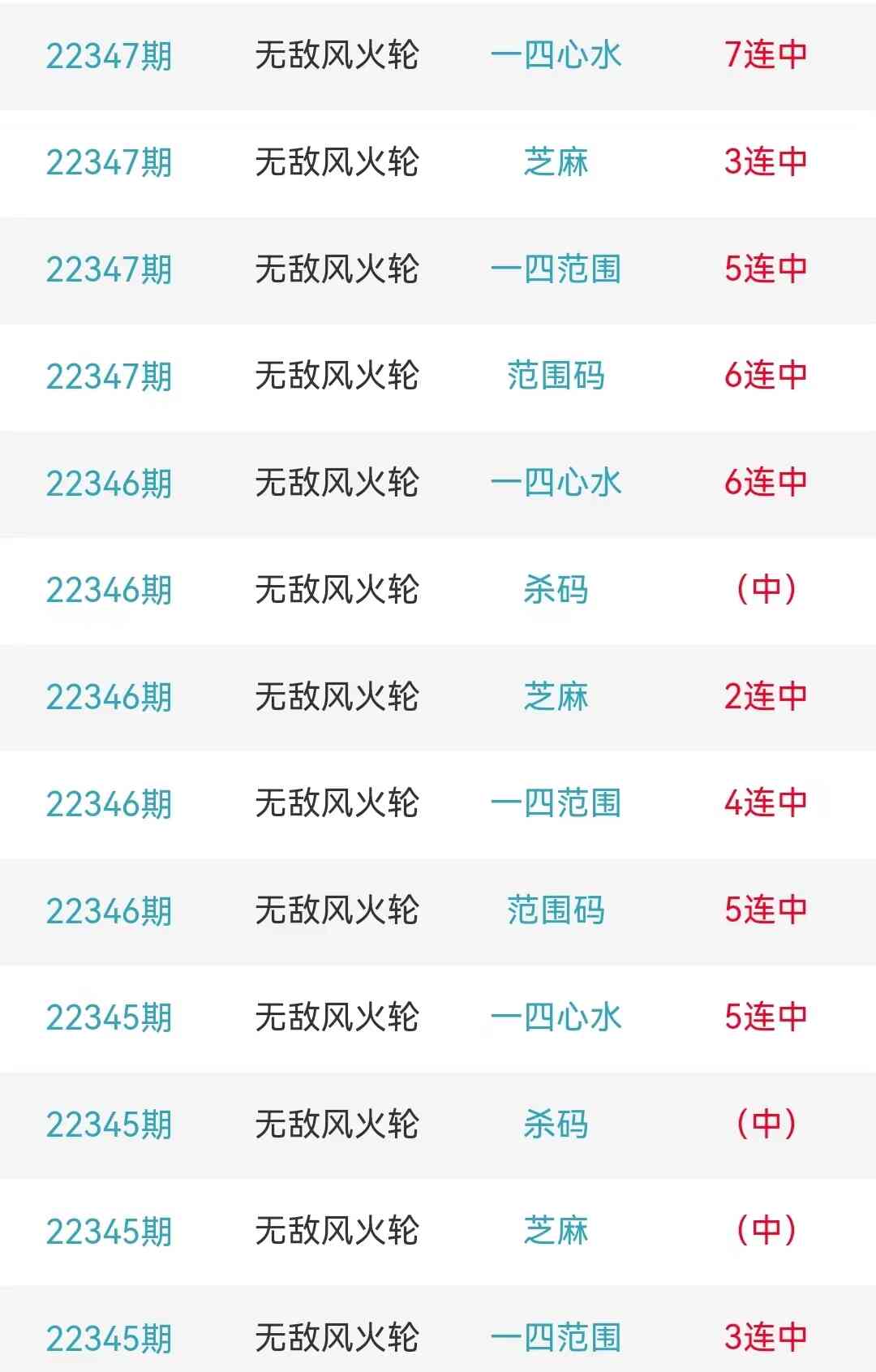Image resolution: width=876 pixels, height=1372 pixels.
Task: Open the 22346期 一四心水 entry
Action: click(x=556, y=483)
